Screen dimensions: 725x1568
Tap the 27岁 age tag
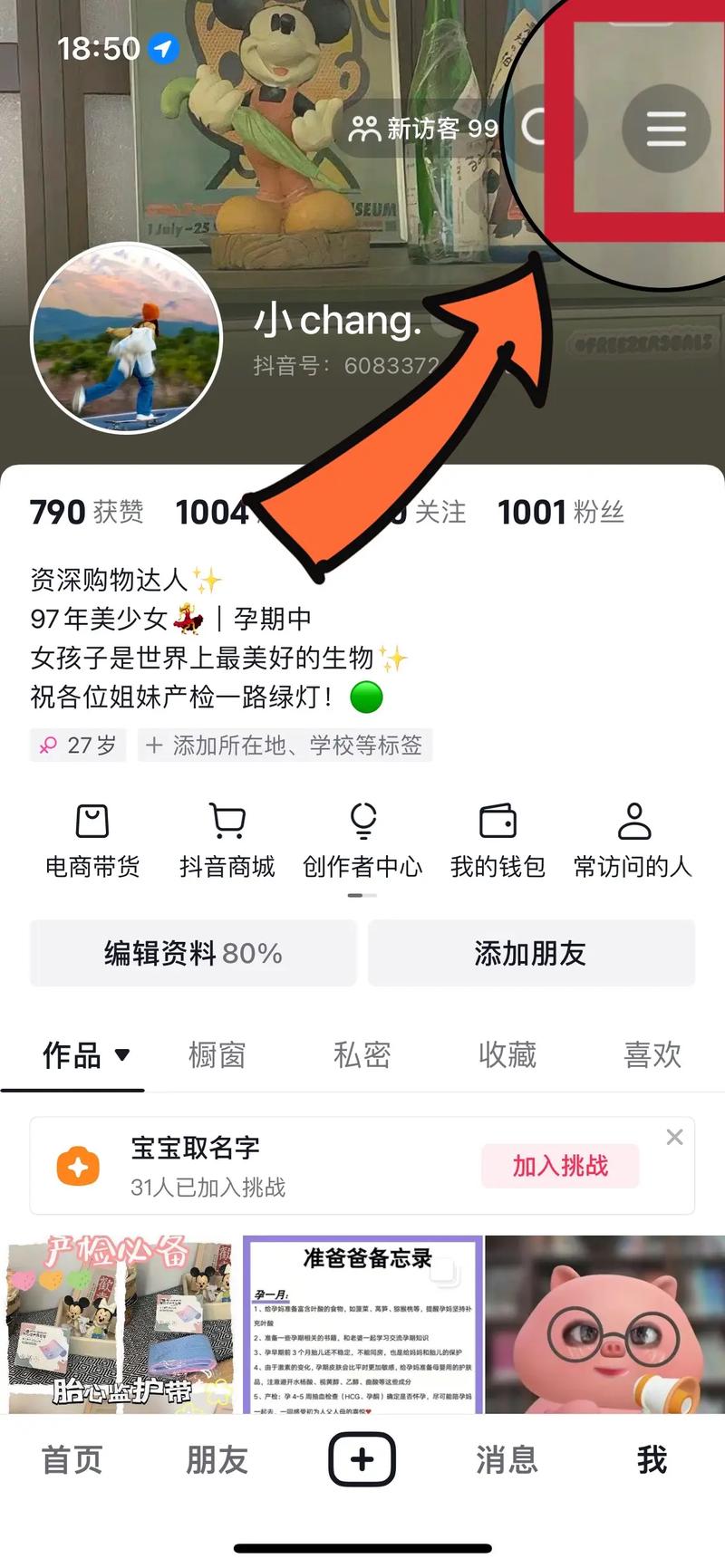click(x=78, y=745)
